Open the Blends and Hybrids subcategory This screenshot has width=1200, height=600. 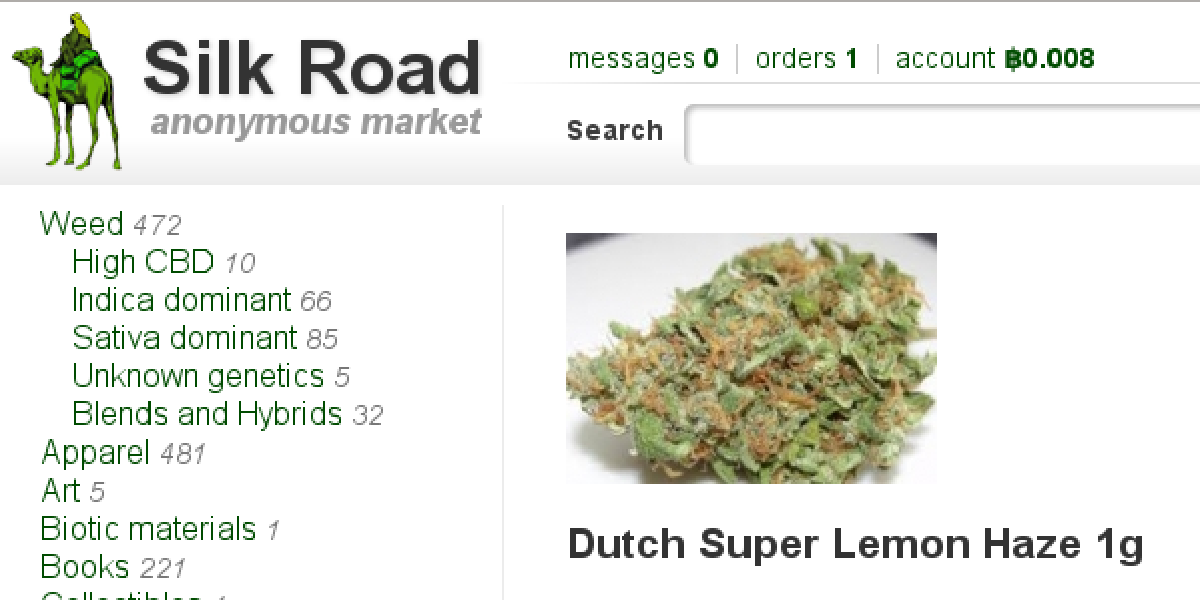(x=207, y=414)
